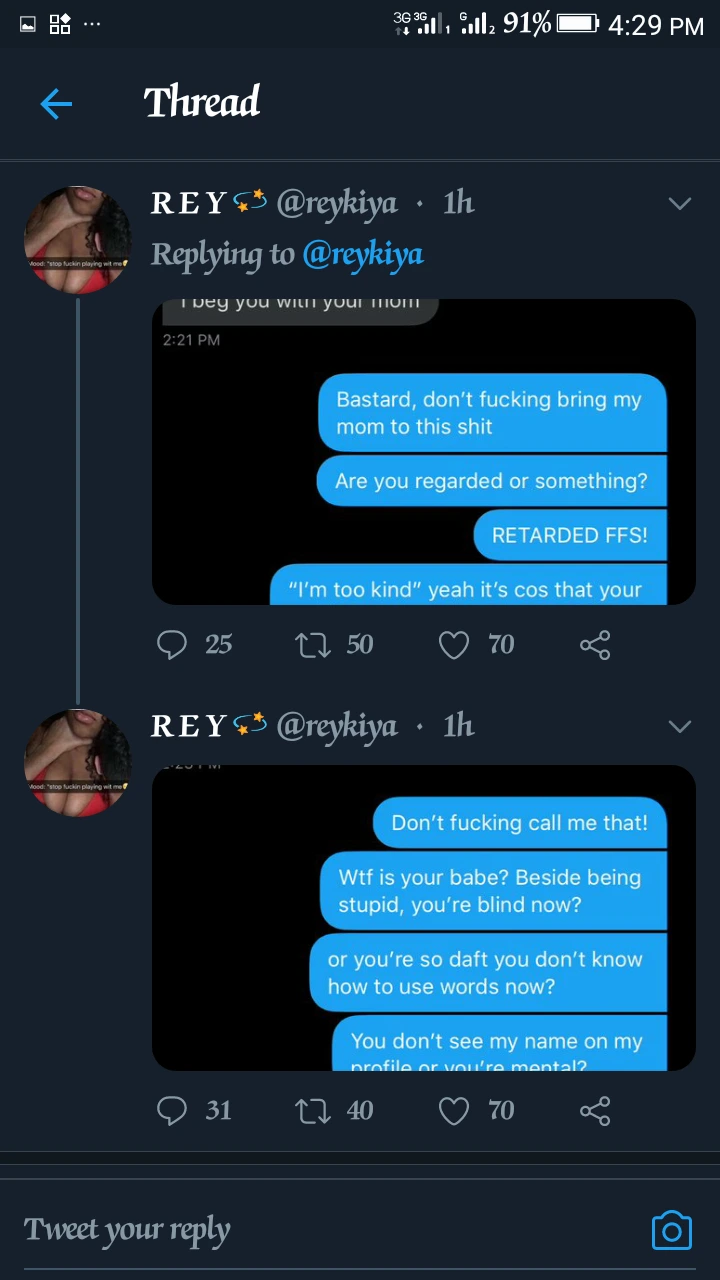
Task: Open the screenshot image in the second tweet
Action: click(423, 917)
